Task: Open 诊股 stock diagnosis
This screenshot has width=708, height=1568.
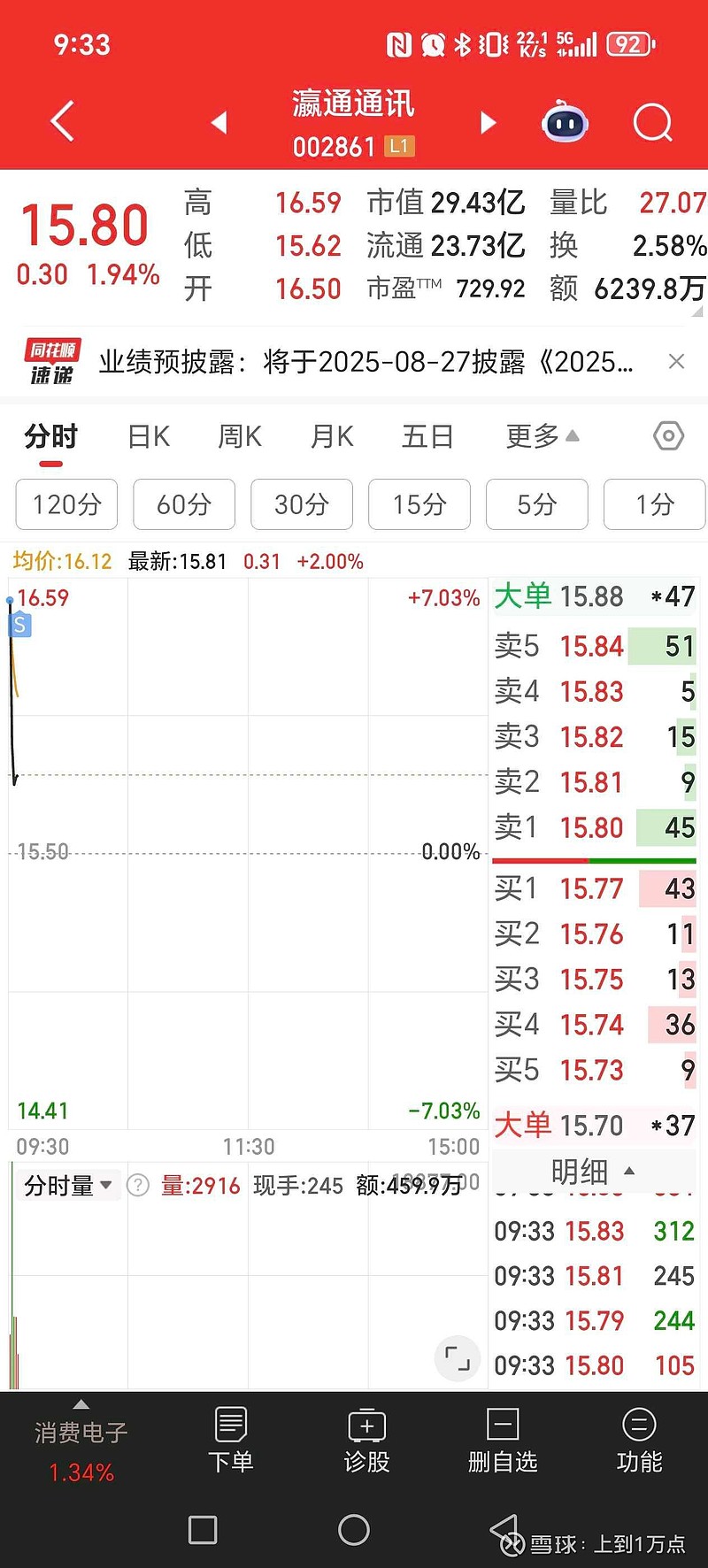Action: [x=366, y=1441]
